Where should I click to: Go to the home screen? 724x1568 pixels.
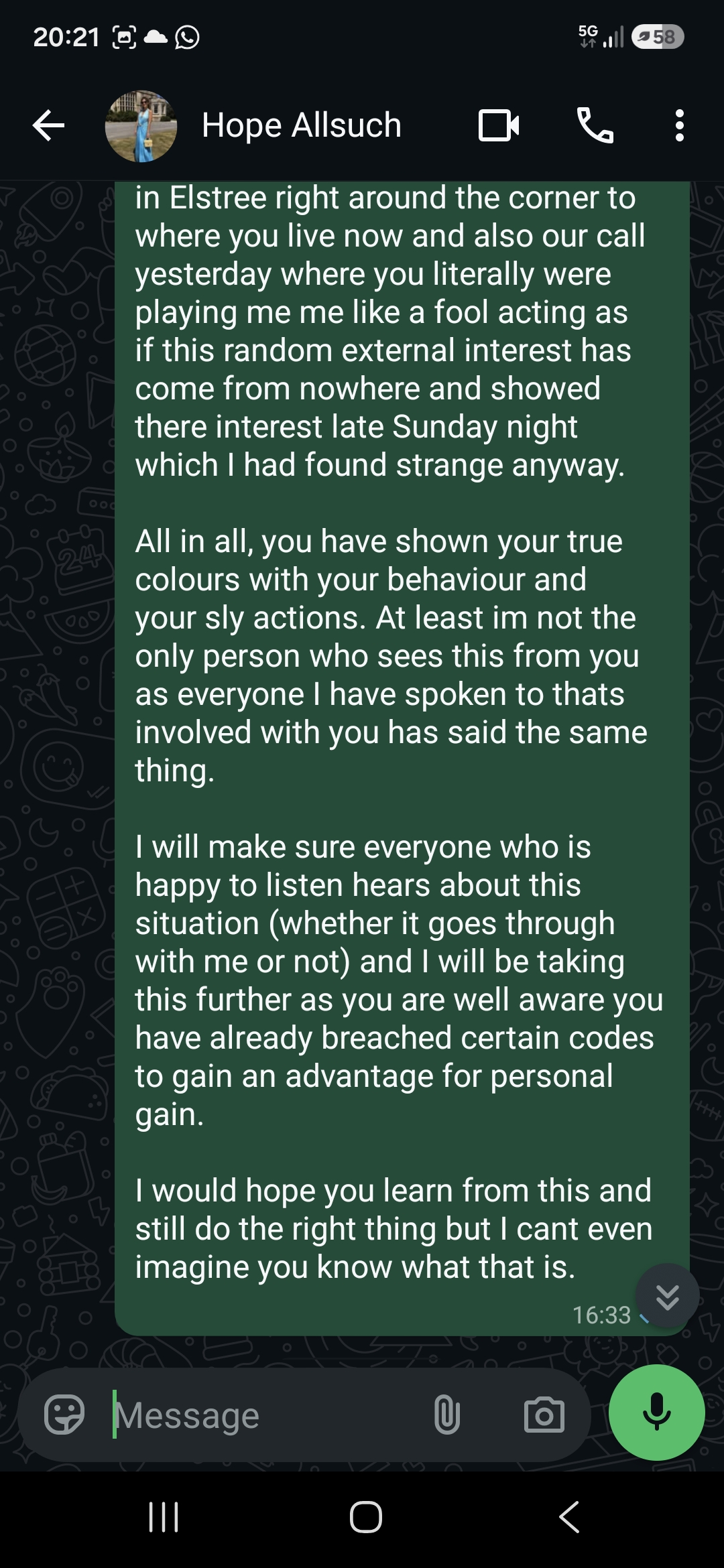pos(366,1517)
